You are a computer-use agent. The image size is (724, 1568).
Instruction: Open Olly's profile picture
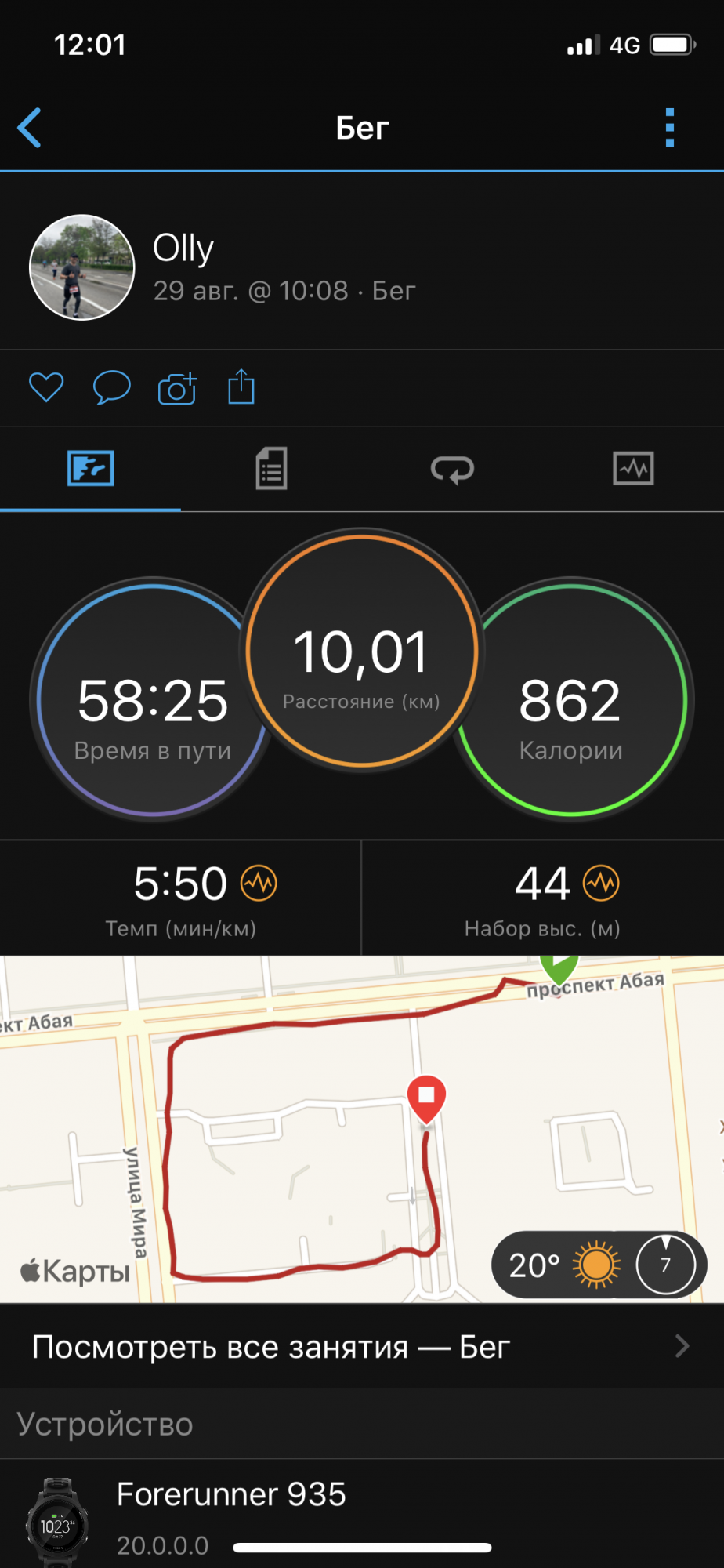click(81, 267)
